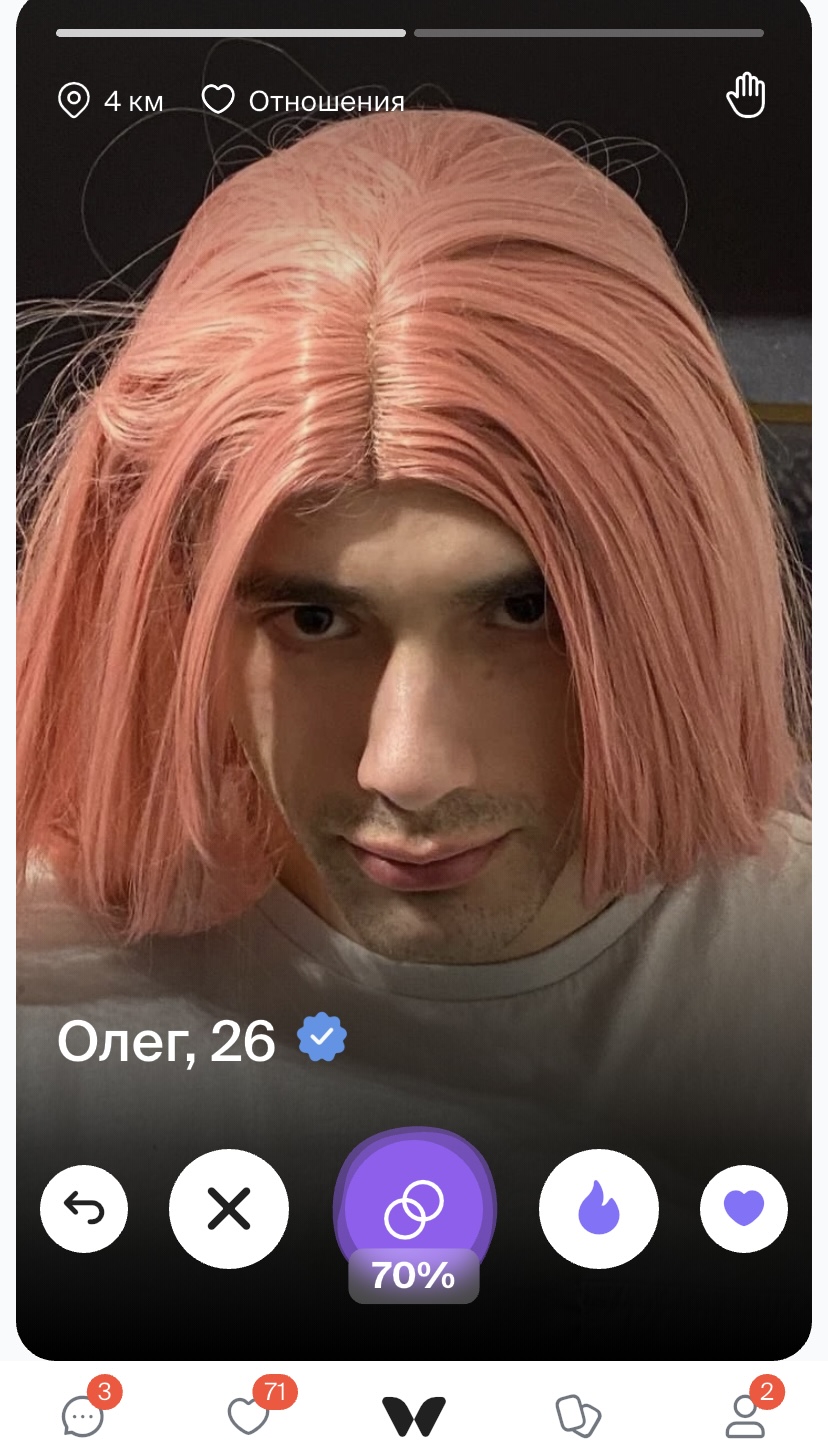Send a superlike with the flame button
The height and width of the screenshot is (1449, 828).
599,1209
